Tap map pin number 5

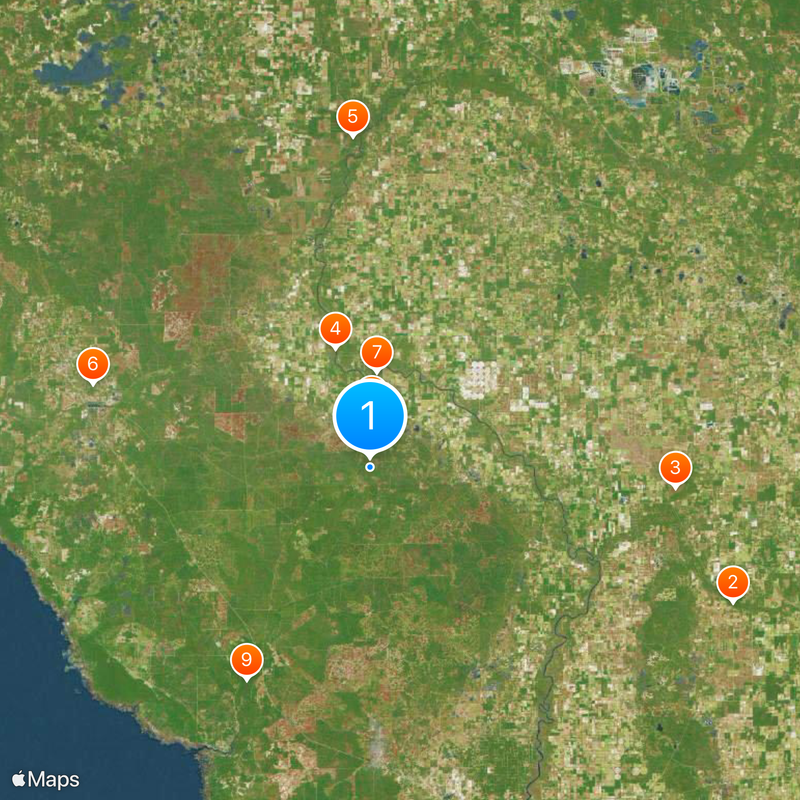click(x=352, y=116)
